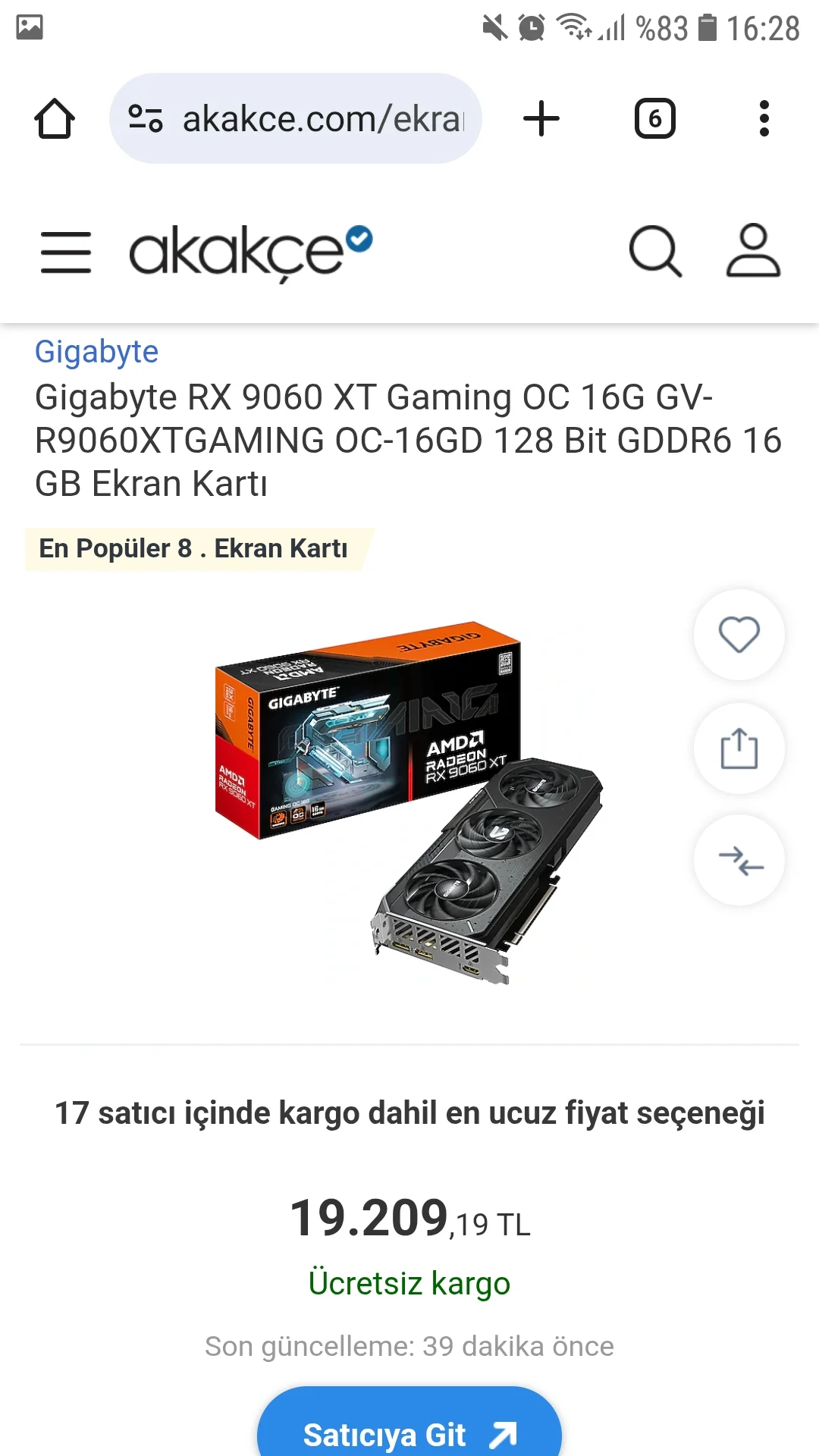Open the user account icon
The width and height of the screenshot is (819, 1456).
pos(753,251)
